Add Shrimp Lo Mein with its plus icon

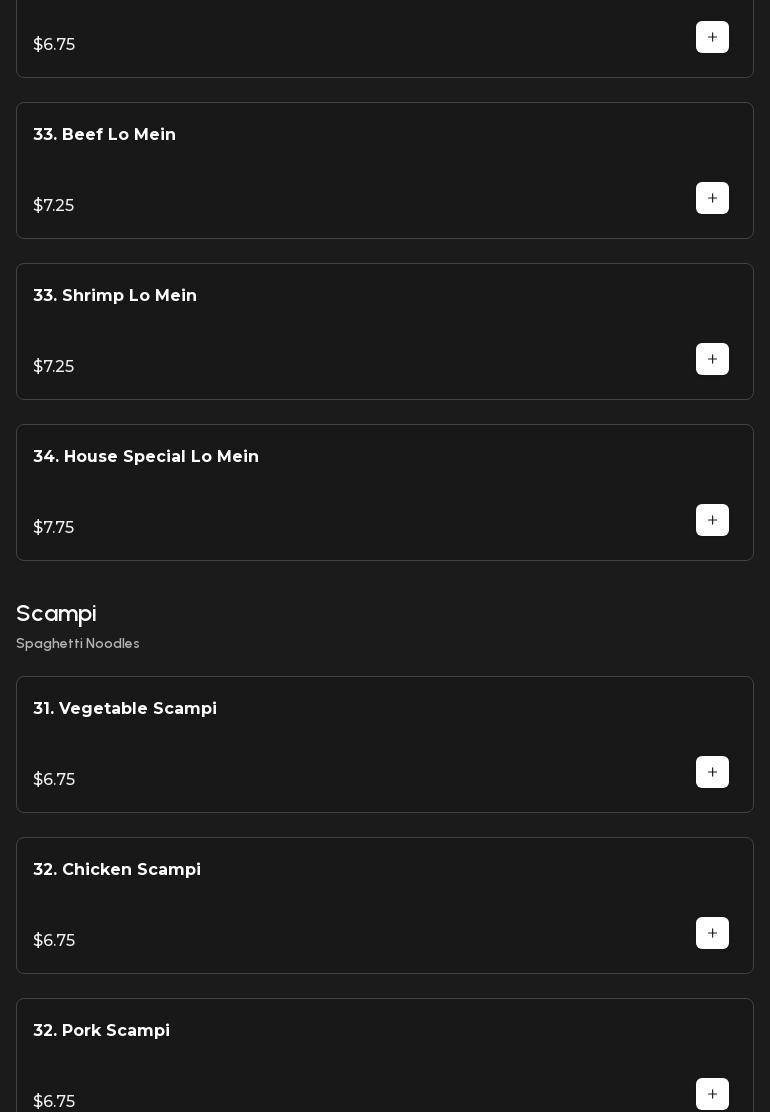click(712, 359)
